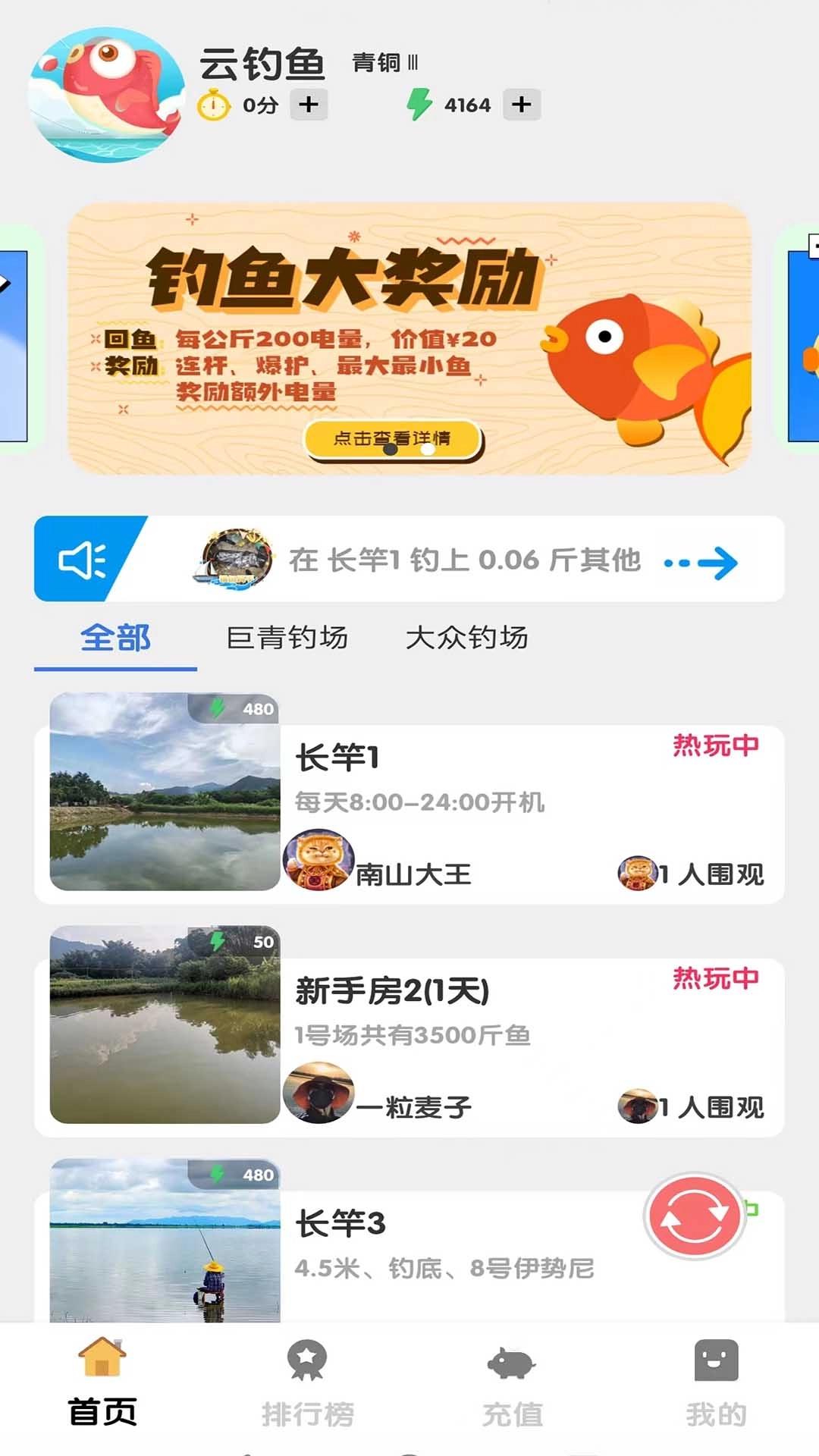Switch to the 巨青钓场 tab
Image resolution: width=819 pixels, height=1456 pixels.
coord(287,639)
